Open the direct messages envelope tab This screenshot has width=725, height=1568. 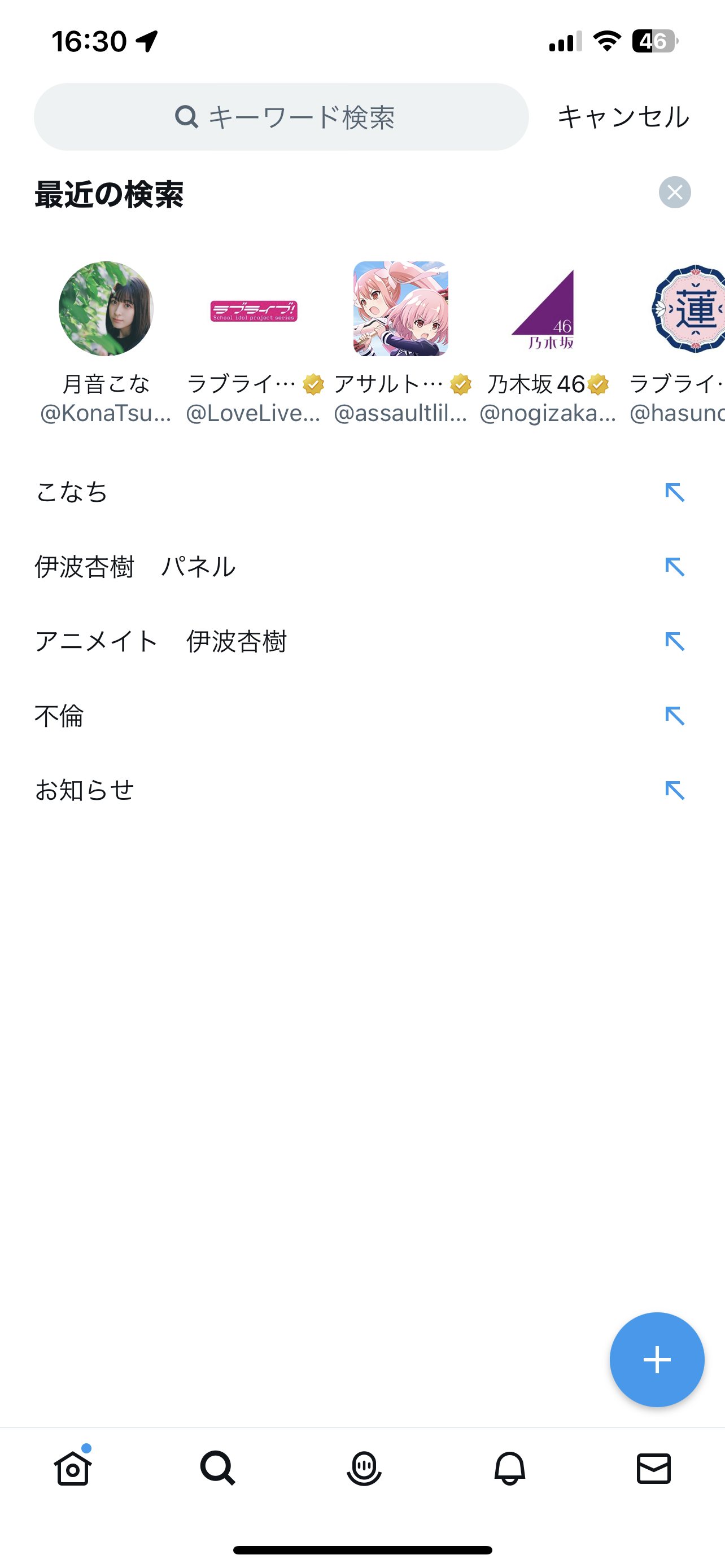[654, 1468]
